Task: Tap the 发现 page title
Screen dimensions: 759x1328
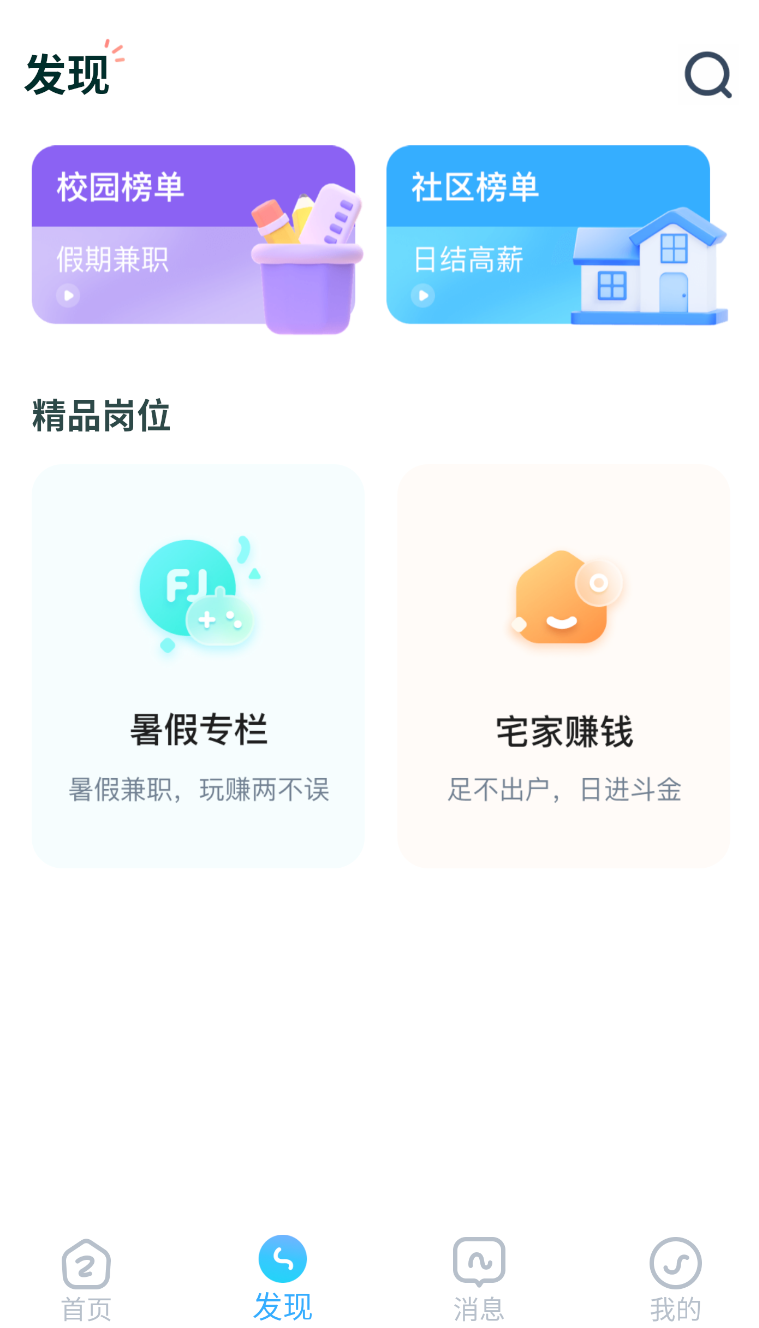Action: click(68, 74)
